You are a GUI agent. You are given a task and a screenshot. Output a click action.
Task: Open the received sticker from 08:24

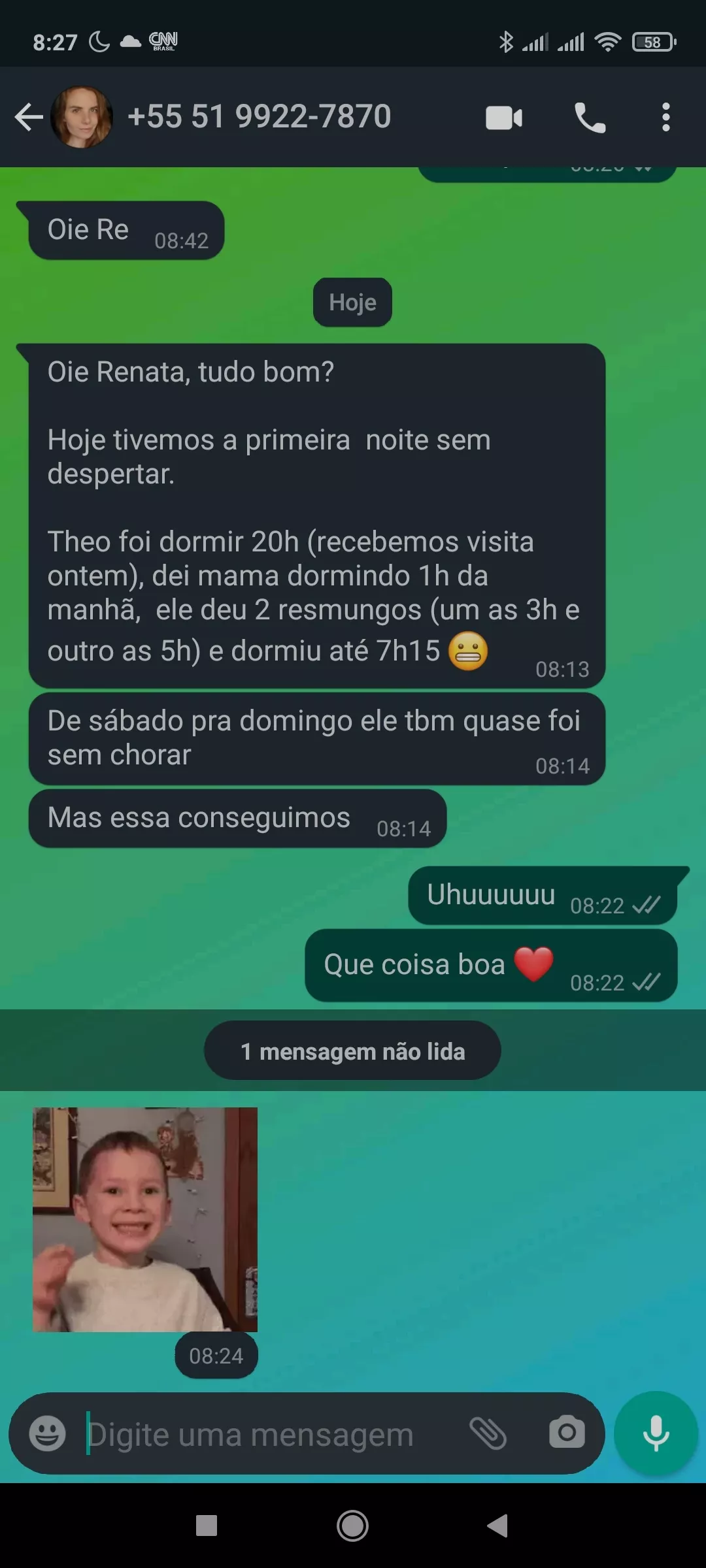tap(145, 1219)
